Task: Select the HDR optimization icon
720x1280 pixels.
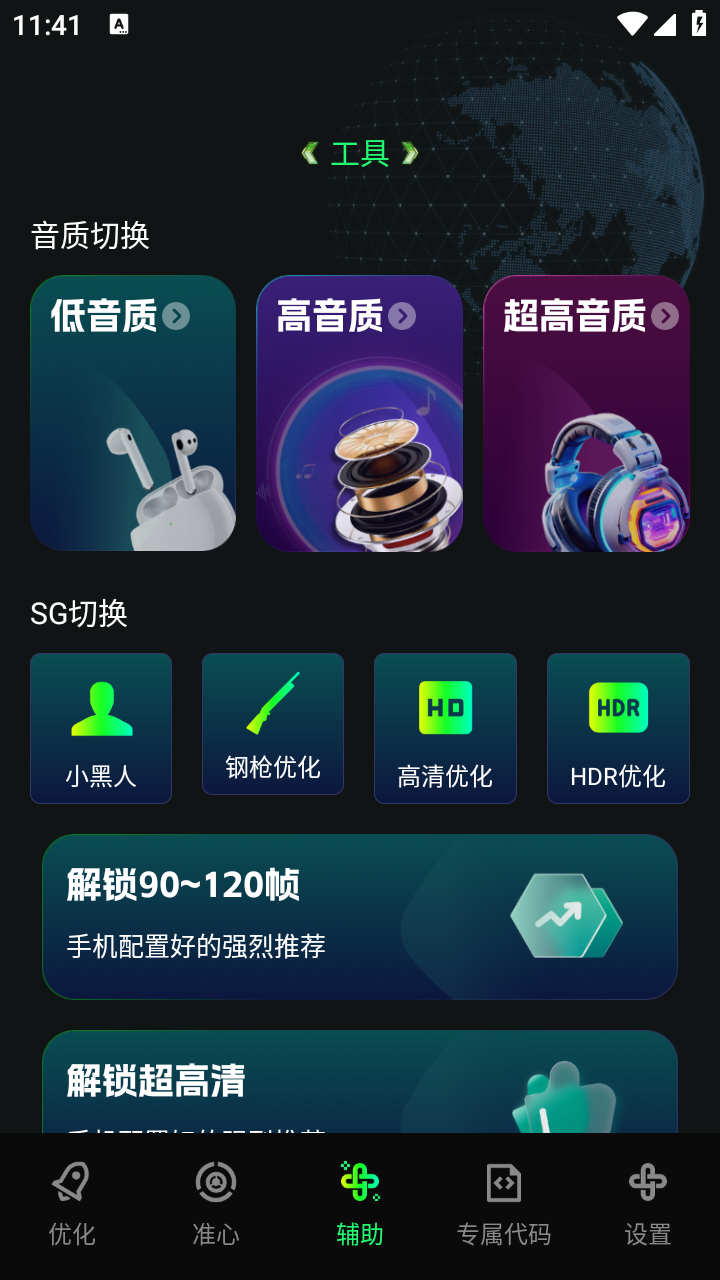Action: point(618,705)
